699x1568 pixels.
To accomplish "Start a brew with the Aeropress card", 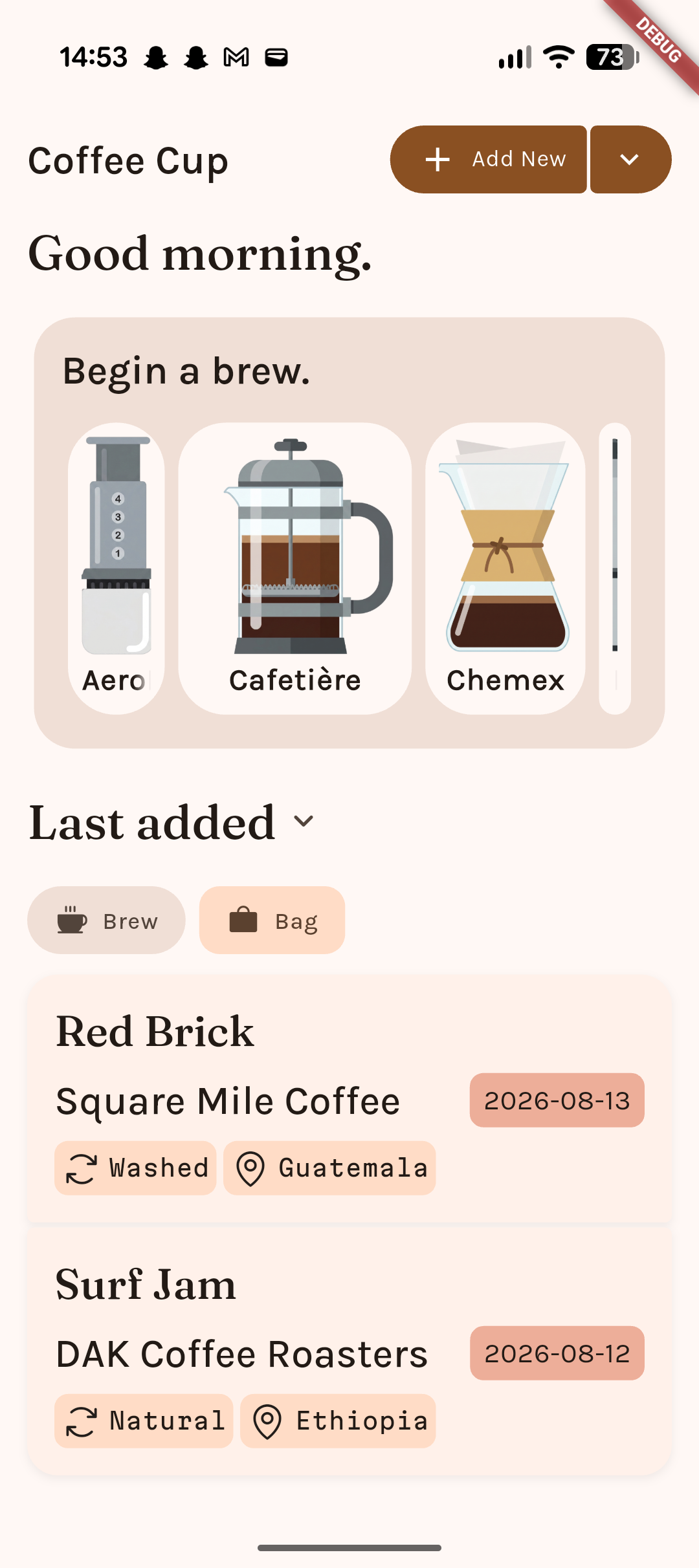I will pos(116,569).
